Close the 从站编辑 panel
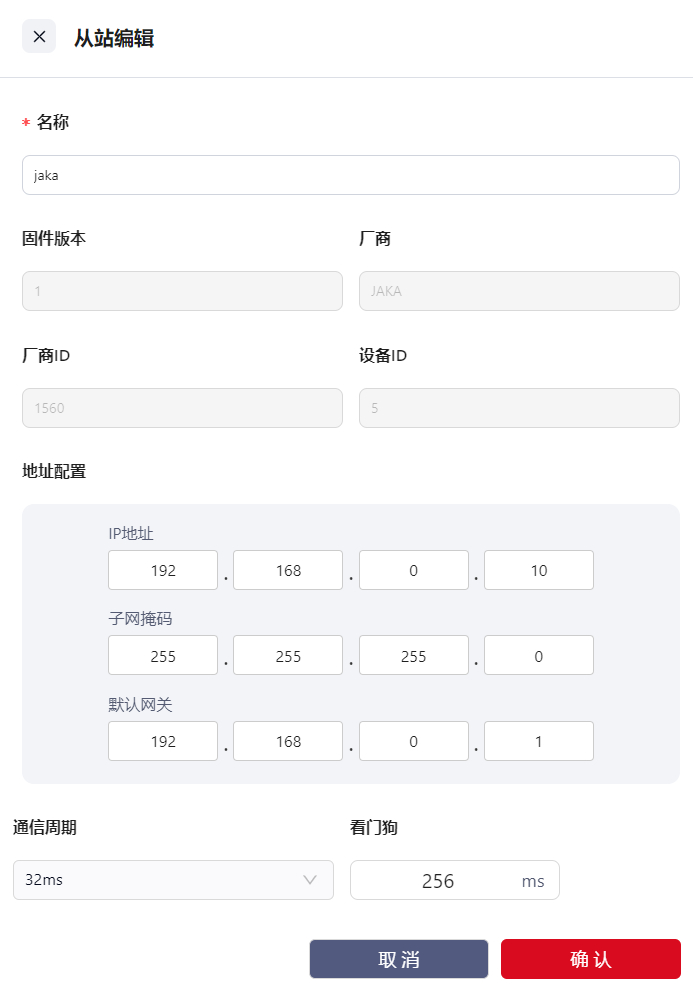 click(39, 37)
